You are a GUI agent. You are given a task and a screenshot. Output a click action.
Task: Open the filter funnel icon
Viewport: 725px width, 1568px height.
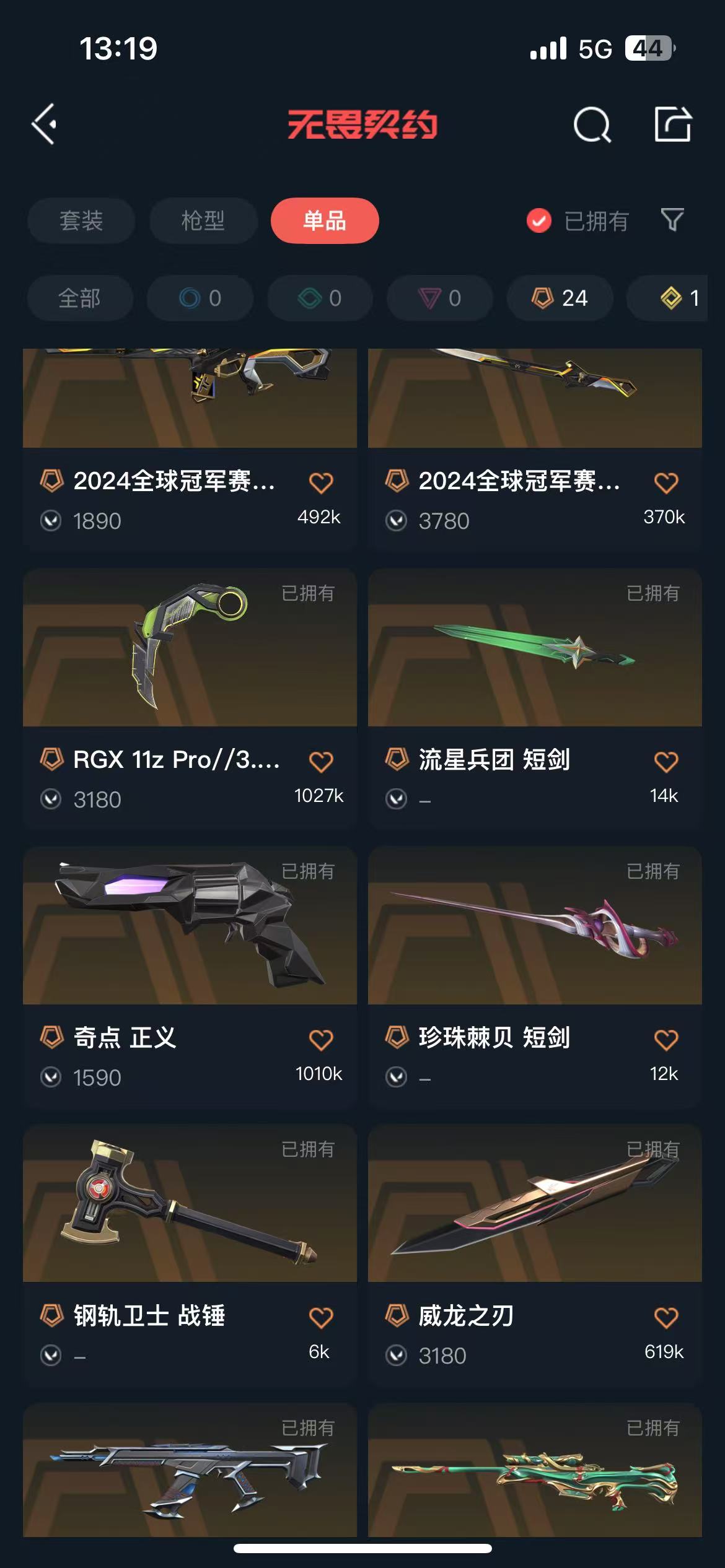[x=672, y=220]
